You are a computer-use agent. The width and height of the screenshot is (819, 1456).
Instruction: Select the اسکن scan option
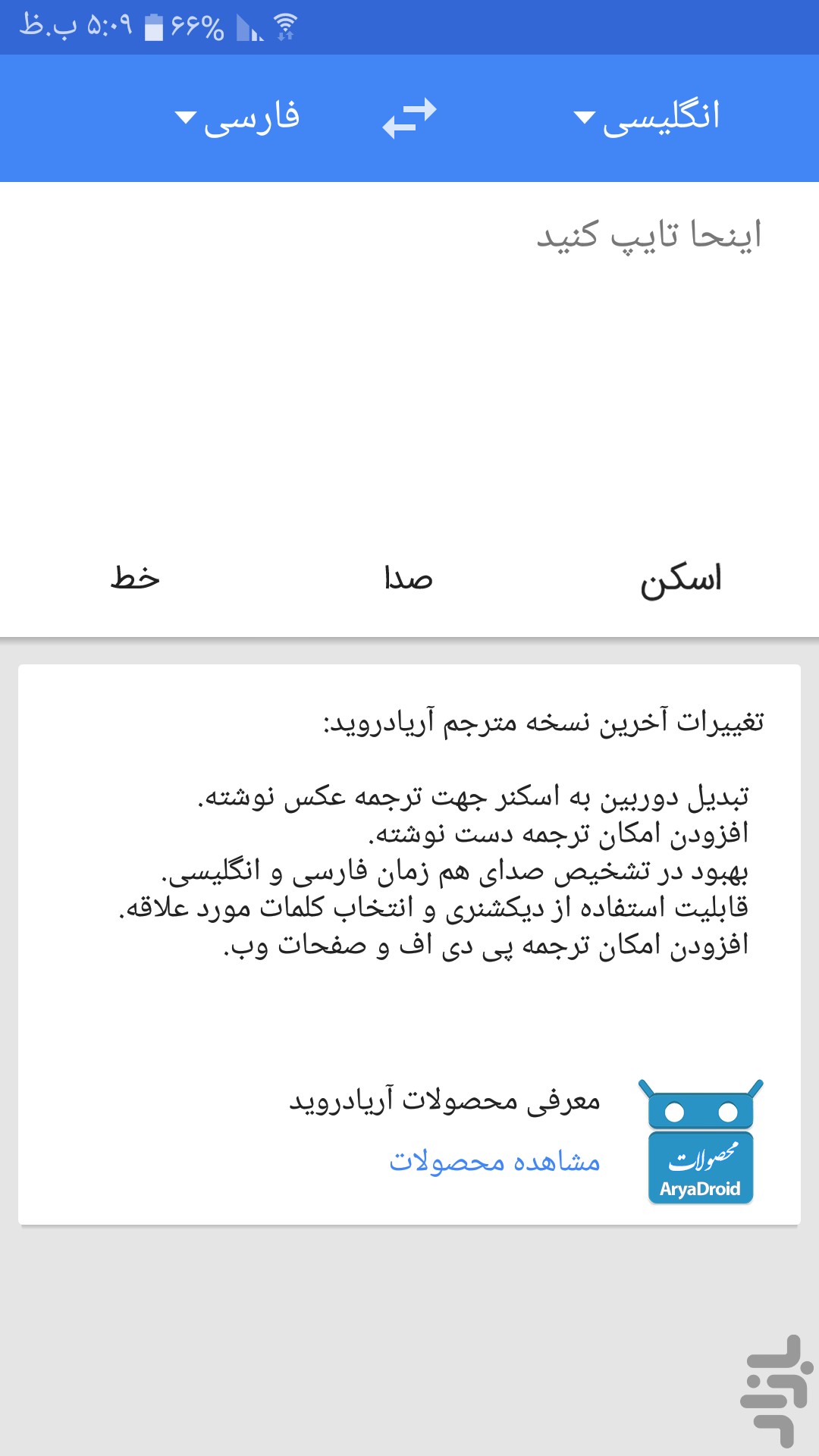681,579
